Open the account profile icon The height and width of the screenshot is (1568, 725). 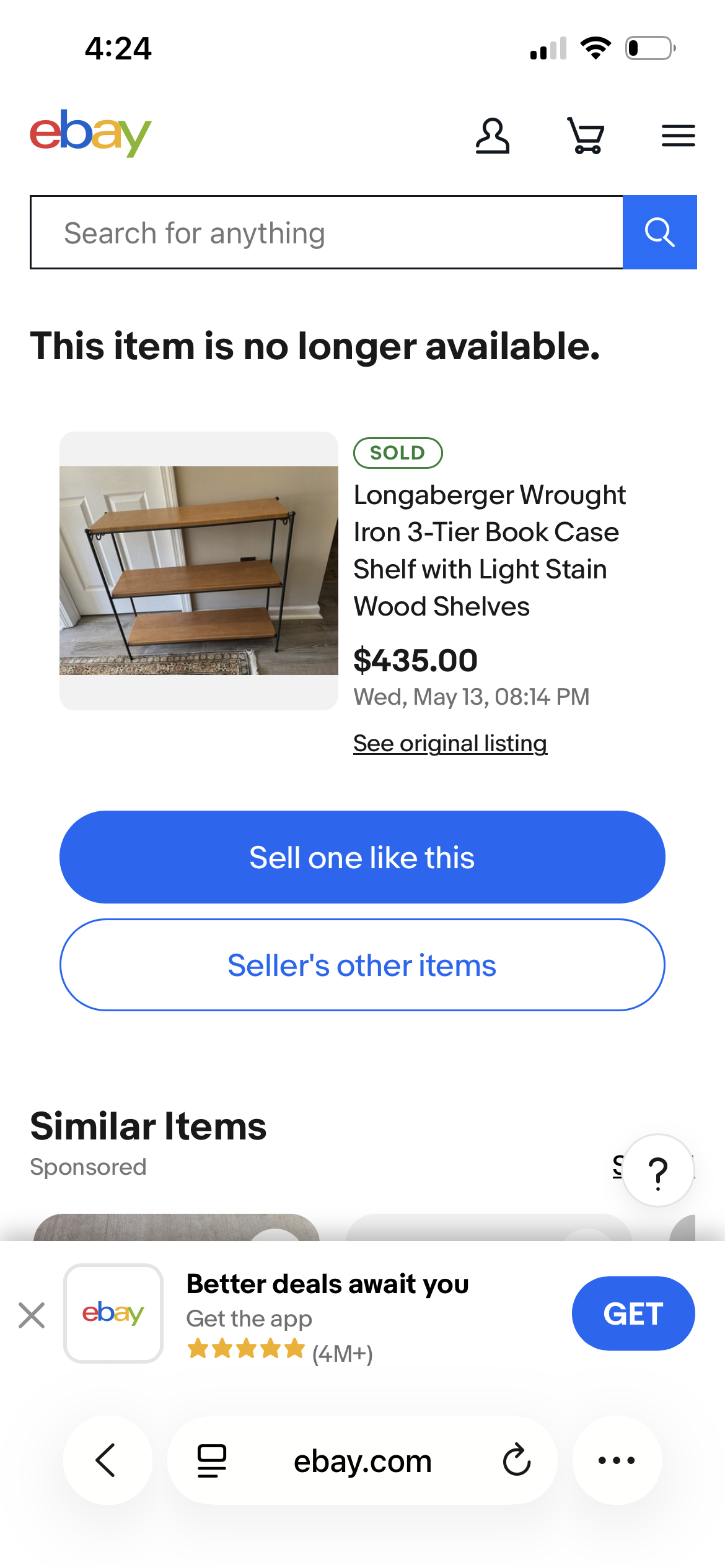pyautogui.click(x=493, y=136)
